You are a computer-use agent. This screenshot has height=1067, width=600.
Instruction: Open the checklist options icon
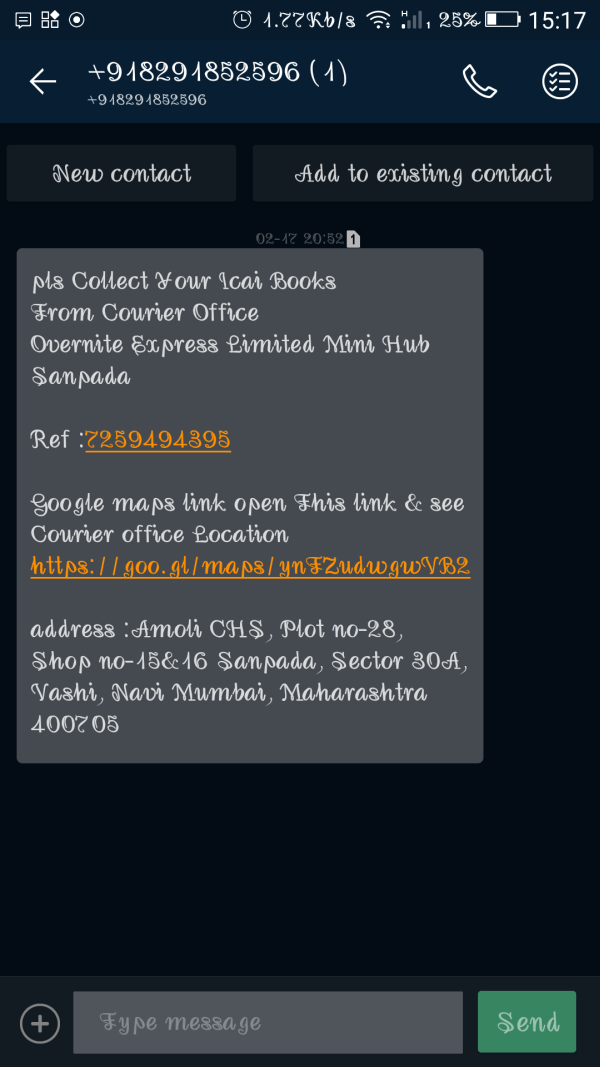(560, 82)
